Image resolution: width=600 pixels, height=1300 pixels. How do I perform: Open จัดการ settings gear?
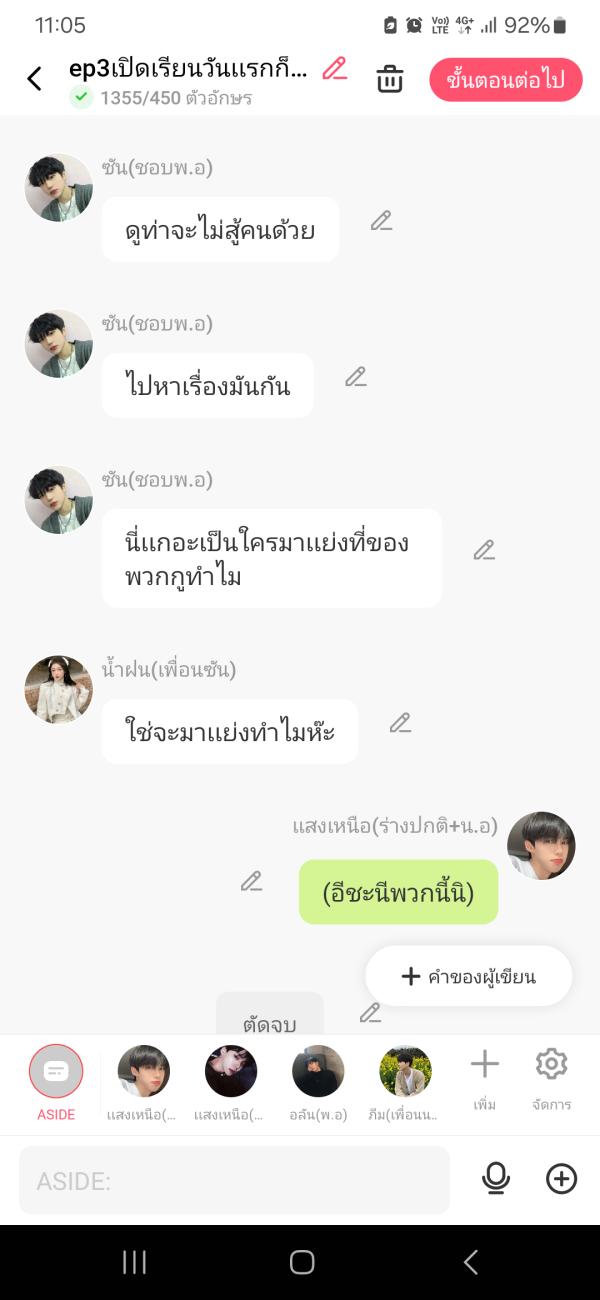(x=551, y=1066)
